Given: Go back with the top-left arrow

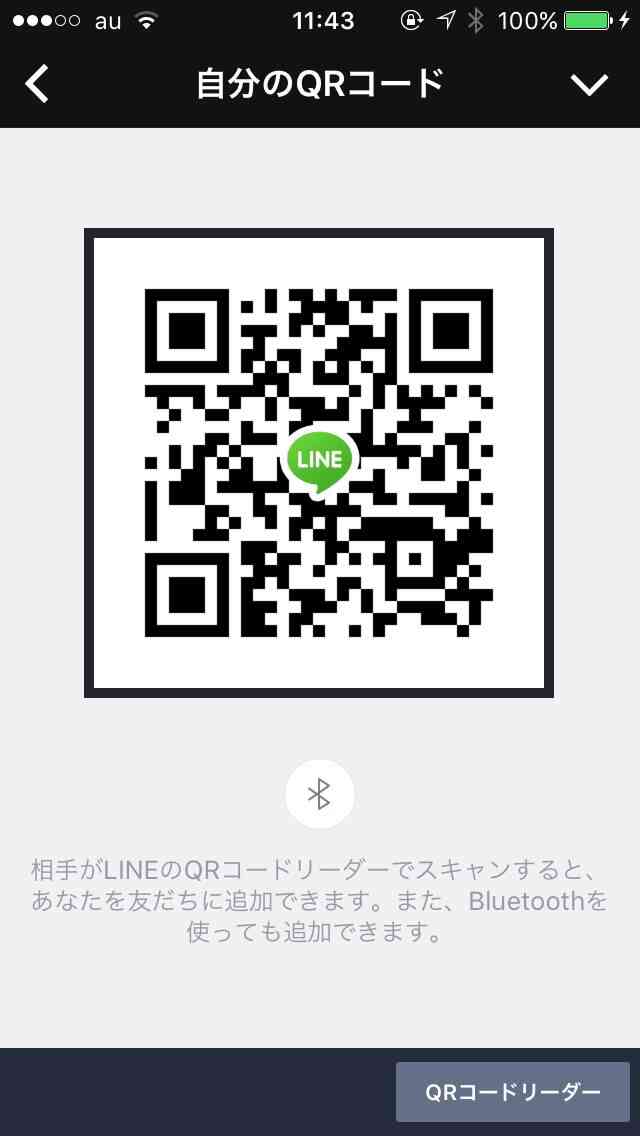Looking at the screenshot, I should pos(37,84).
